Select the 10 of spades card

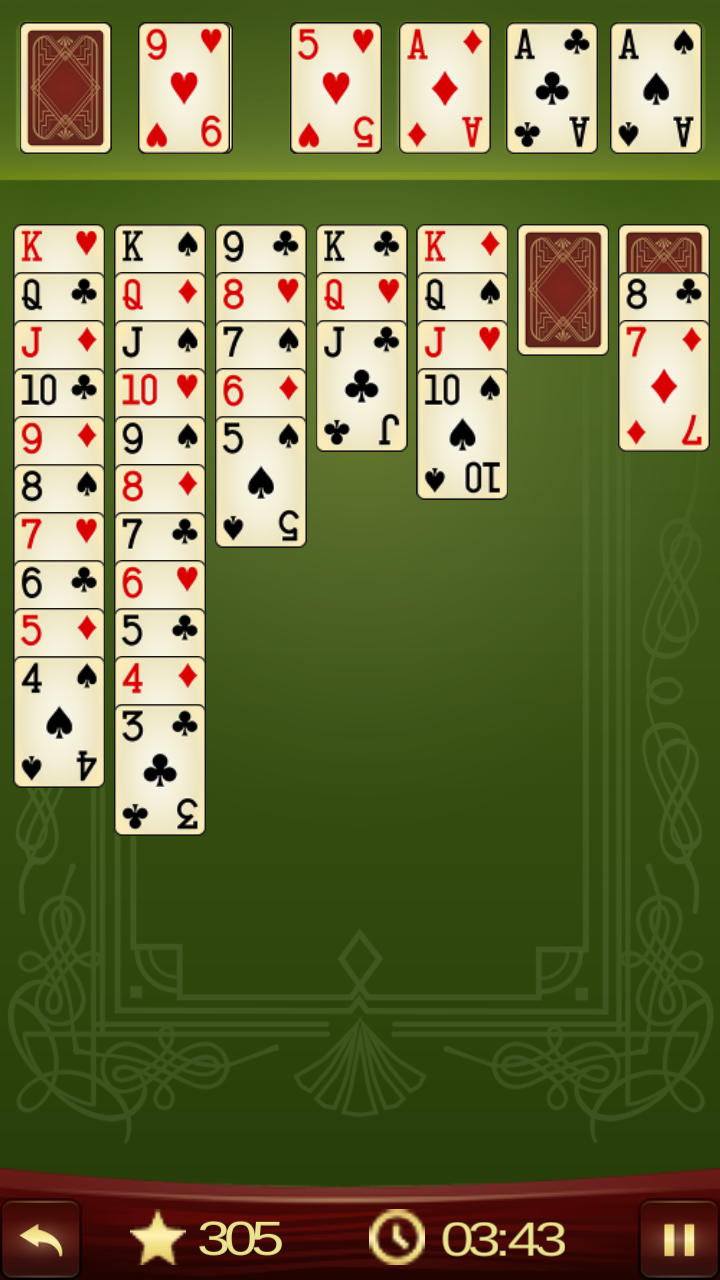pyautogui.click(x=462, y=434)
